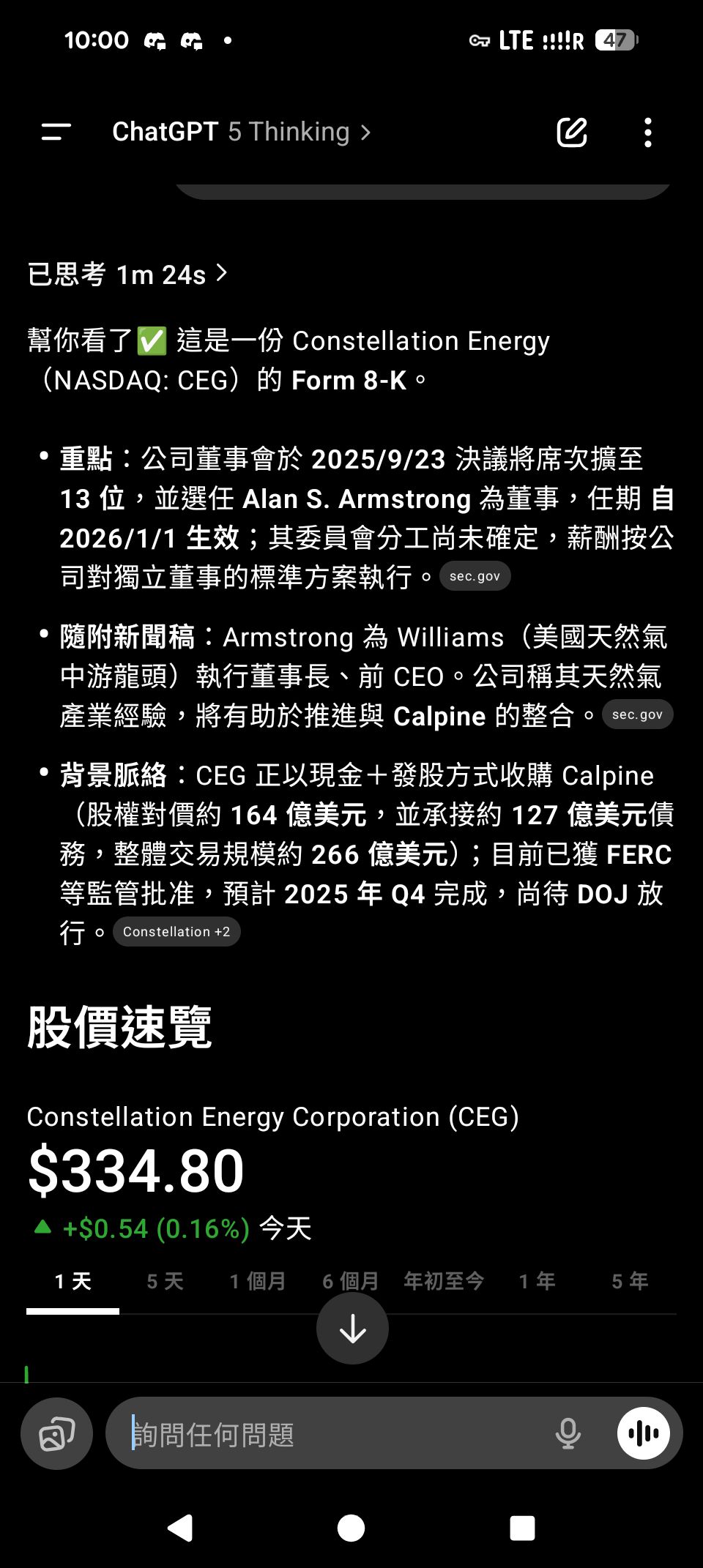703x1568 pixels.
Task: Switch to the 5 年 chart range
Action: pyautogui.click(x=630, y=1281)
